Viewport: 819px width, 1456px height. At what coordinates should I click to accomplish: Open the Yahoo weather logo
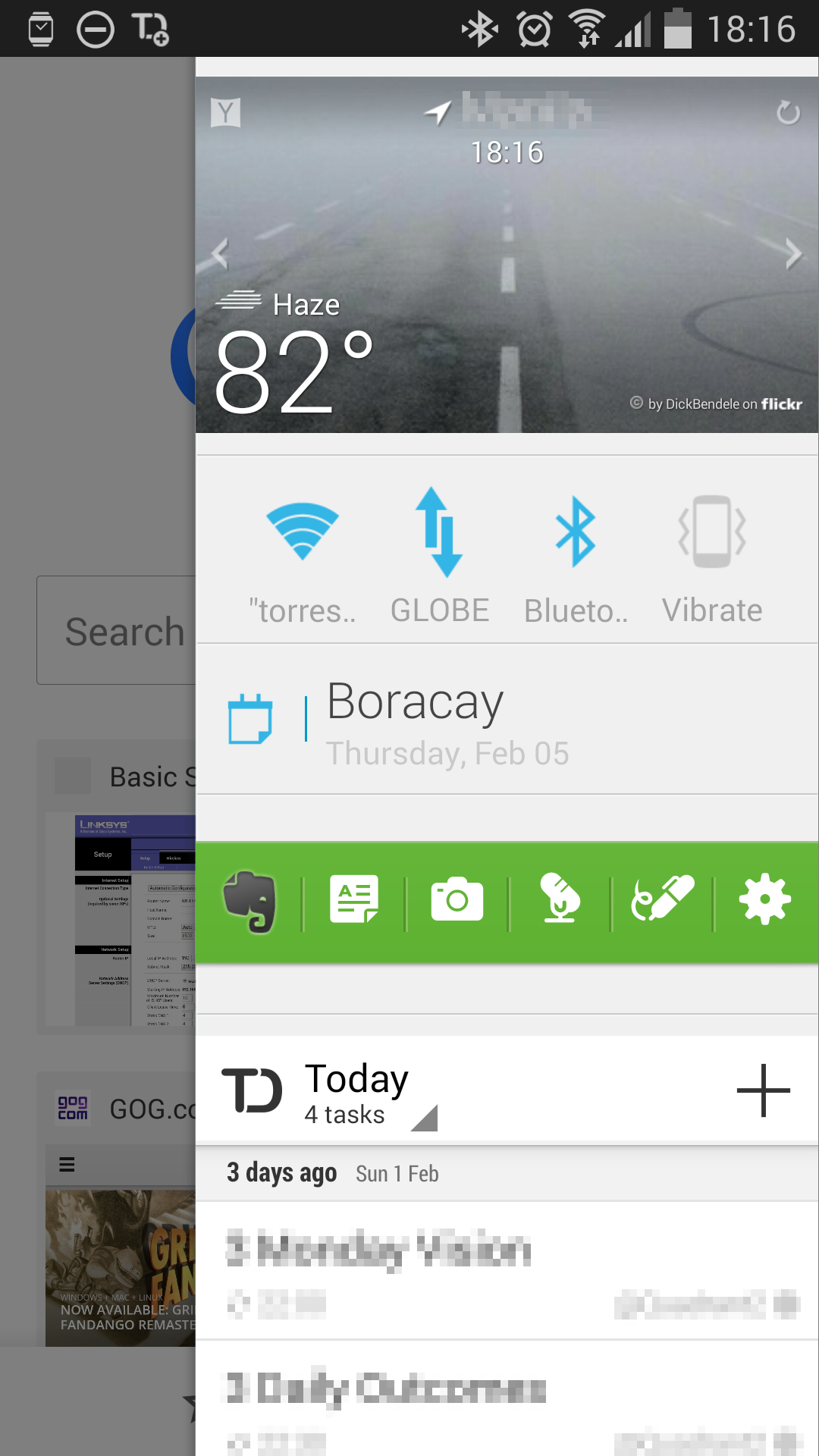pos(225,113)
